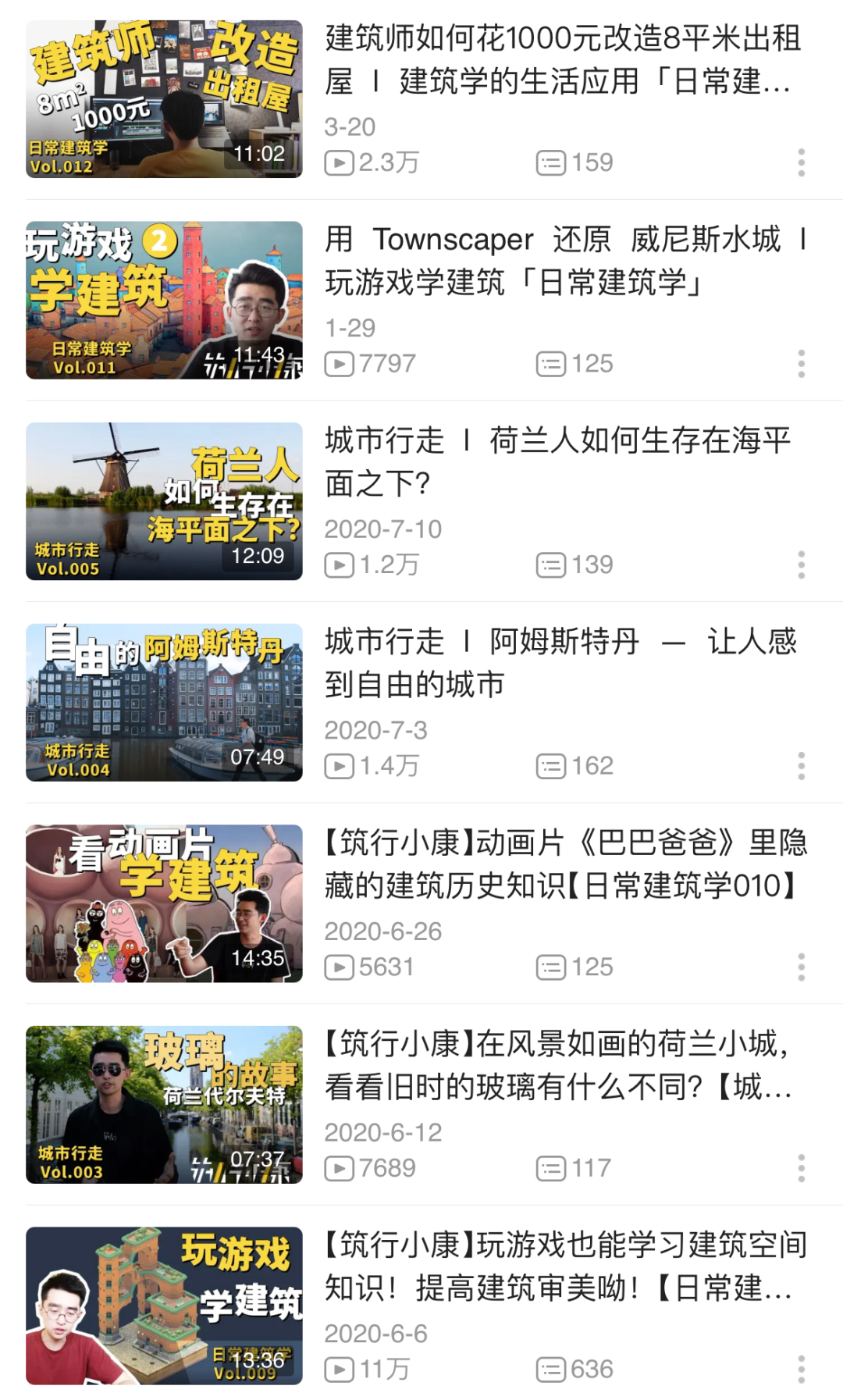This screenshot has height=1400, width=843.
Task: Open the 荷兰小城旧时玻璃 video
Action: (164, 1104)
